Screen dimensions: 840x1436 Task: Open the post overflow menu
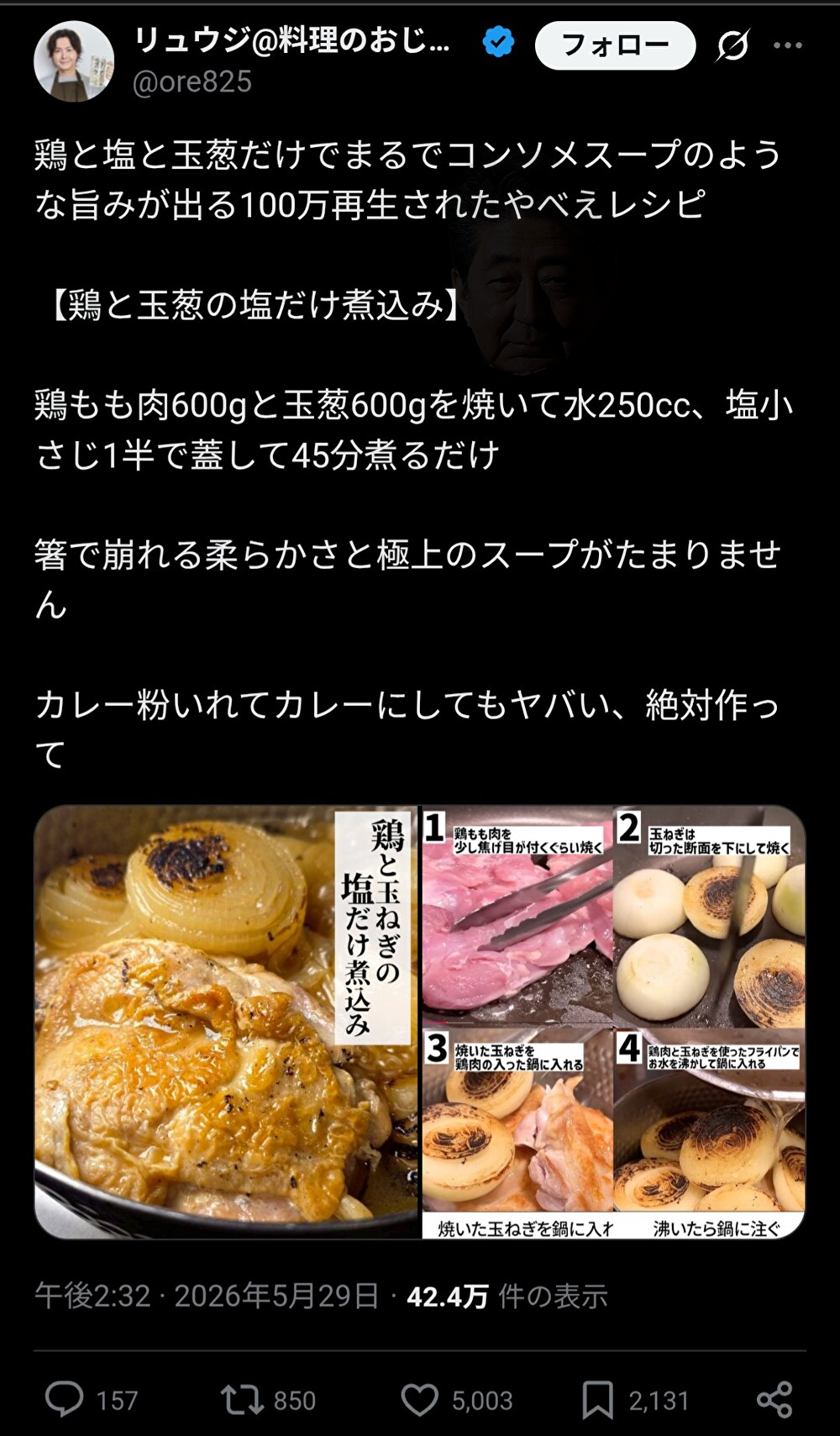click(788, 45)
